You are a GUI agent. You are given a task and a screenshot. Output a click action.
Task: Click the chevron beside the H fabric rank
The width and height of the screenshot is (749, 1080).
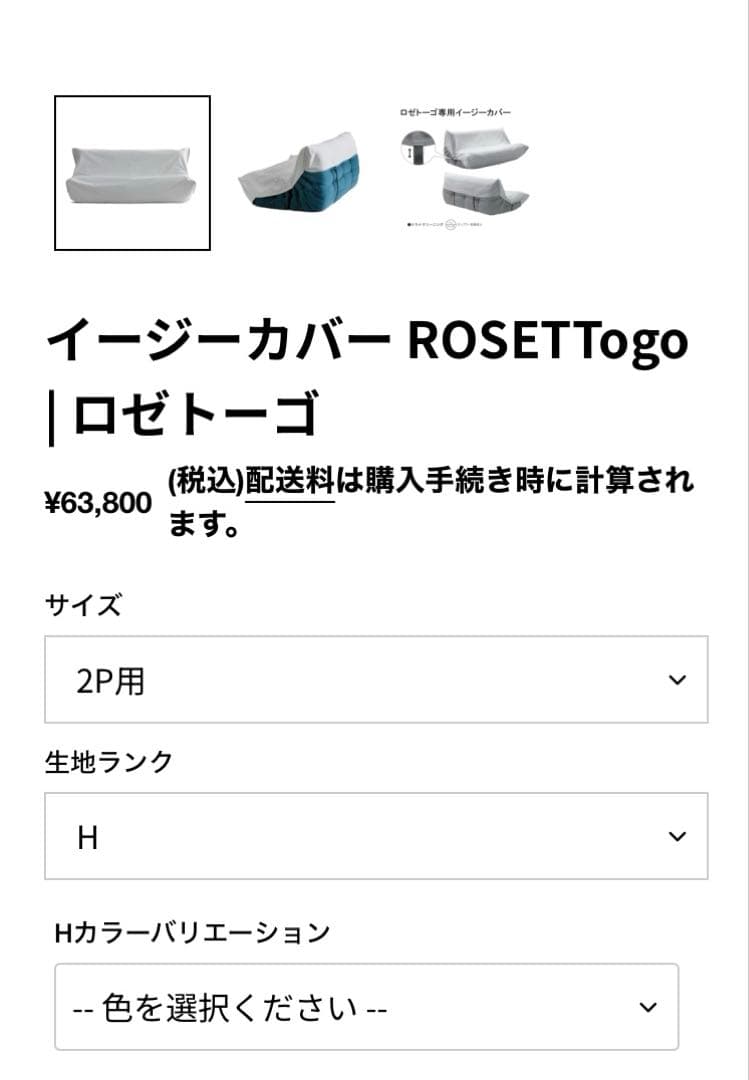click(679, 835)
